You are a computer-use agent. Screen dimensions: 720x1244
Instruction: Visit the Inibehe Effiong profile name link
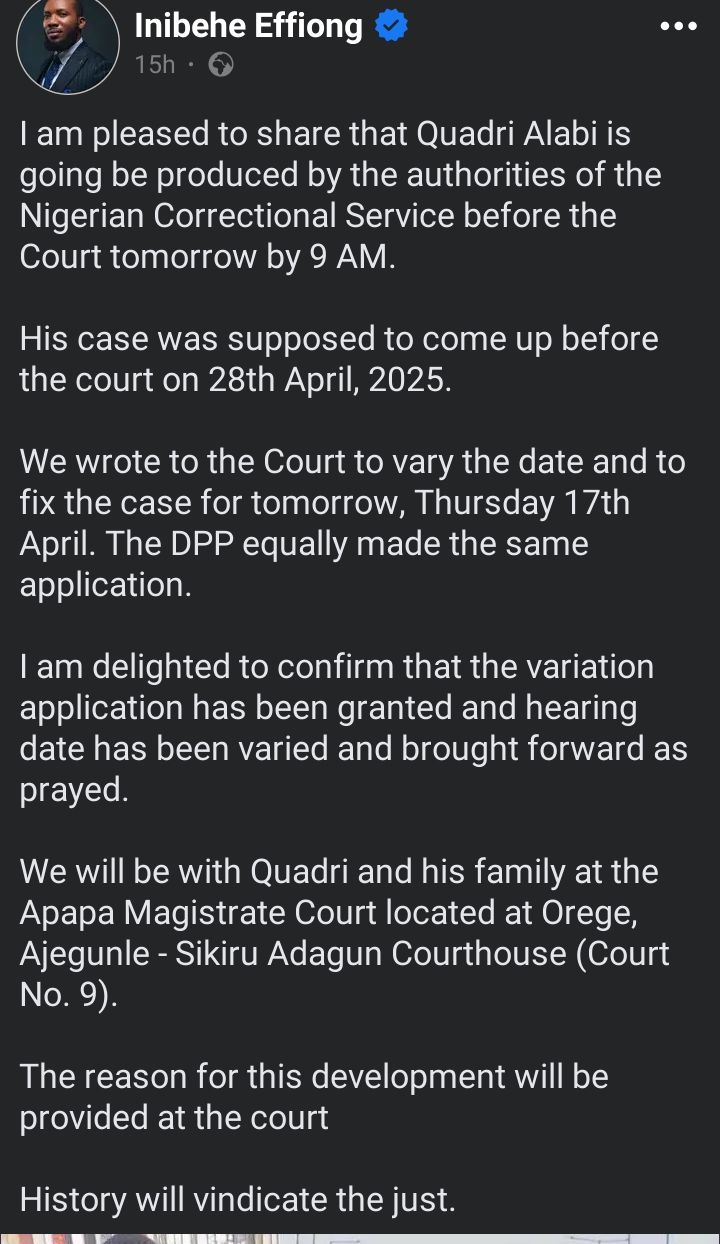click(x=249, y=24)
